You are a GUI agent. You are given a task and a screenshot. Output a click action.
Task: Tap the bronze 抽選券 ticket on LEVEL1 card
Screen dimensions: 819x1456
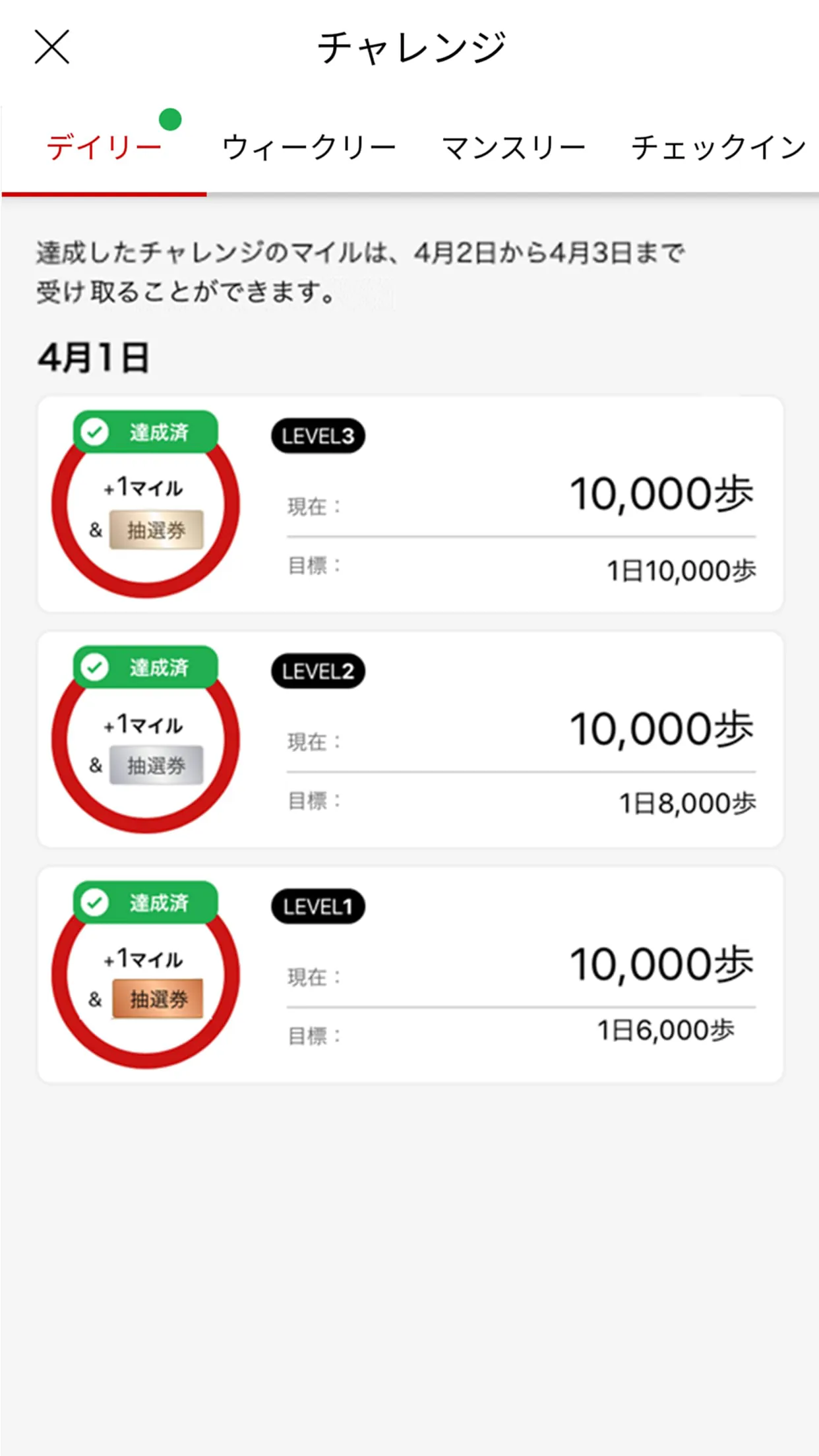[156, 998]
